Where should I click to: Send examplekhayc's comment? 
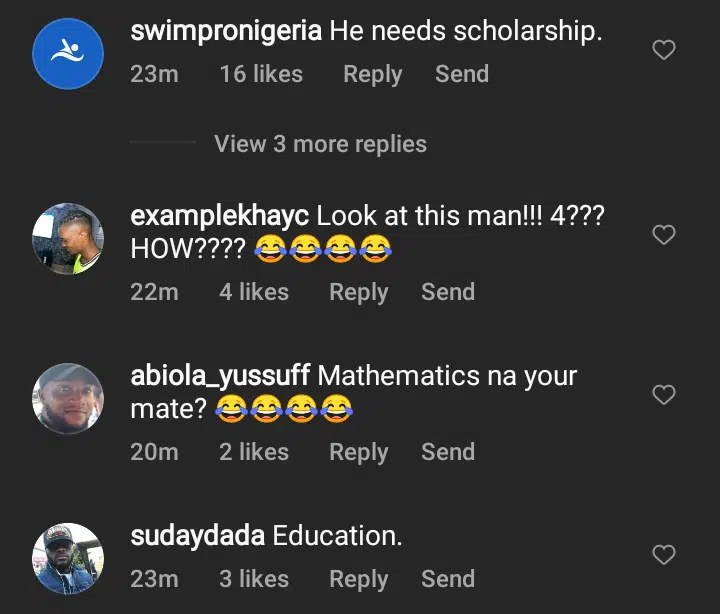448,292
